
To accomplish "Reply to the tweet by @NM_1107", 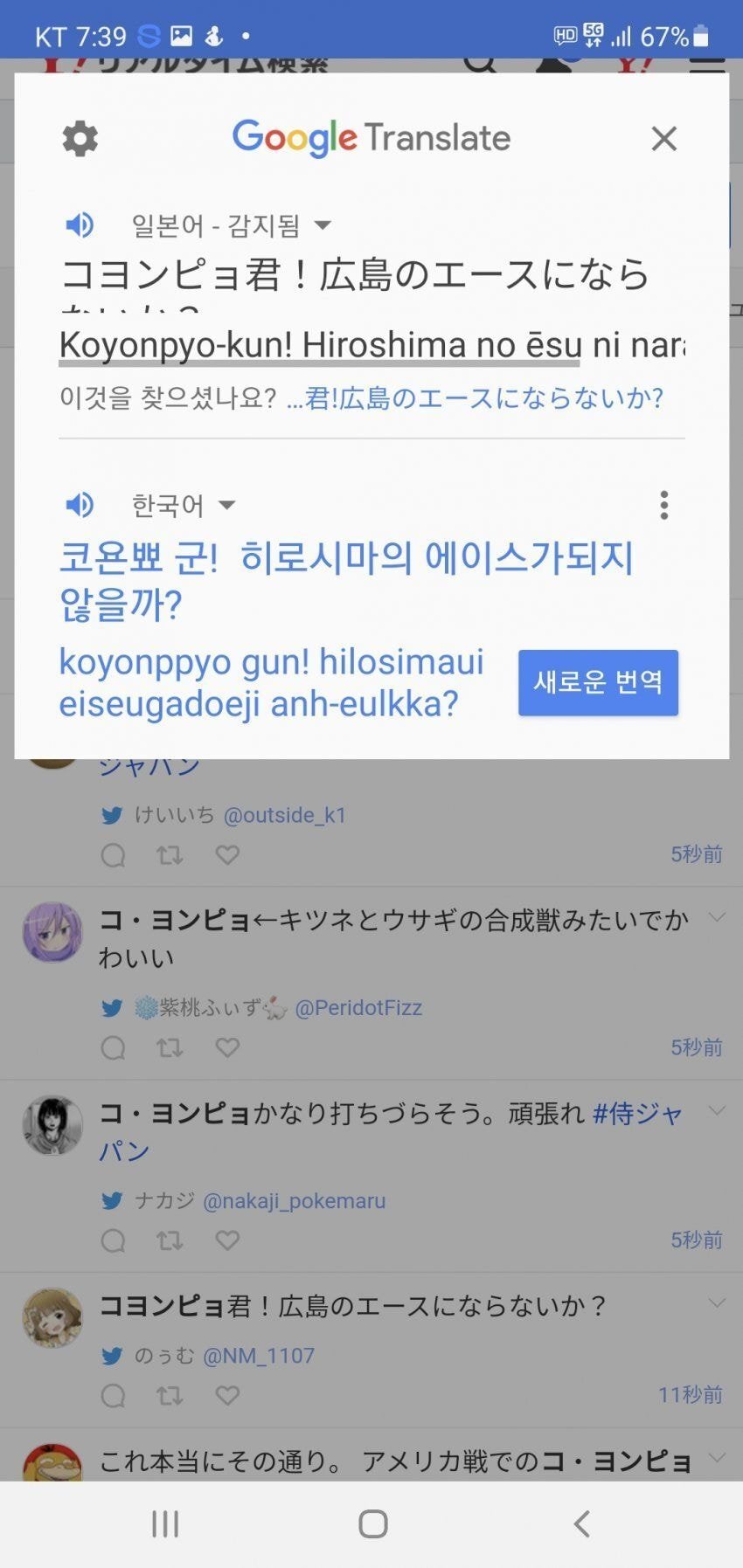I will (x=114, y=1395).
